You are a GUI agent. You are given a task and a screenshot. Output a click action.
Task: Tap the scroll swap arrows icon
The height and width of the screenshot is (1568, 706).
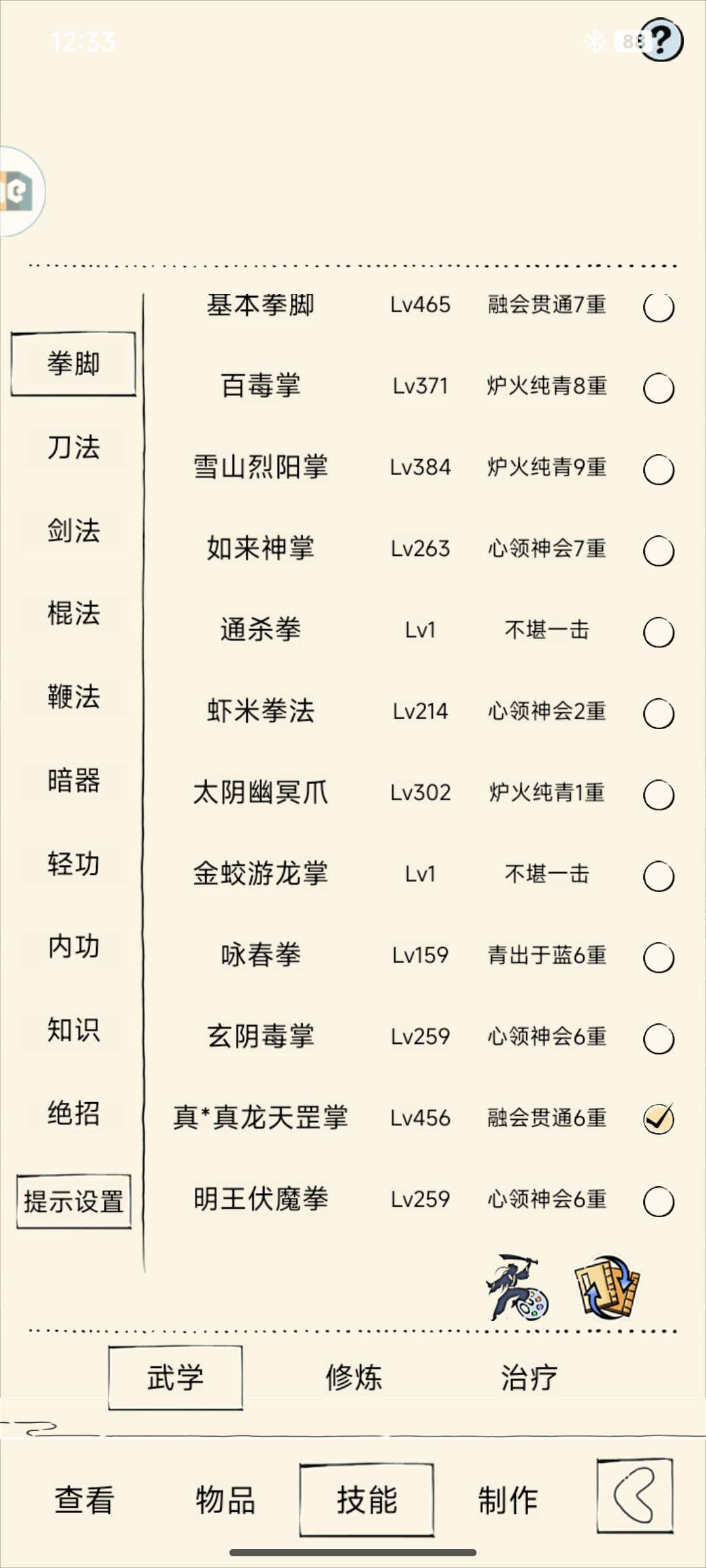(607, 1286)
